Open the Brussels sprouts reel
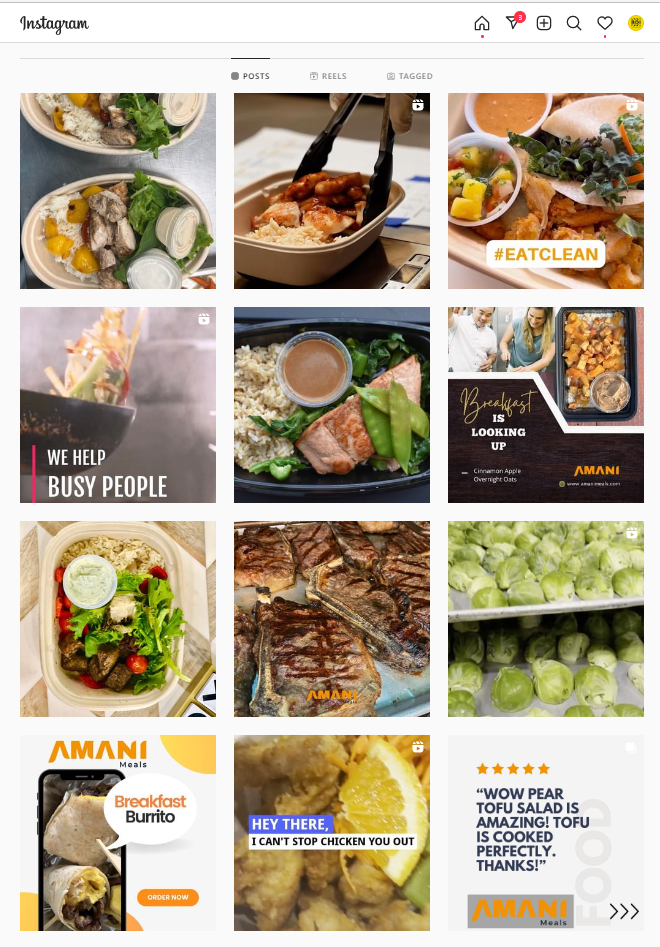 coord(546,619)
